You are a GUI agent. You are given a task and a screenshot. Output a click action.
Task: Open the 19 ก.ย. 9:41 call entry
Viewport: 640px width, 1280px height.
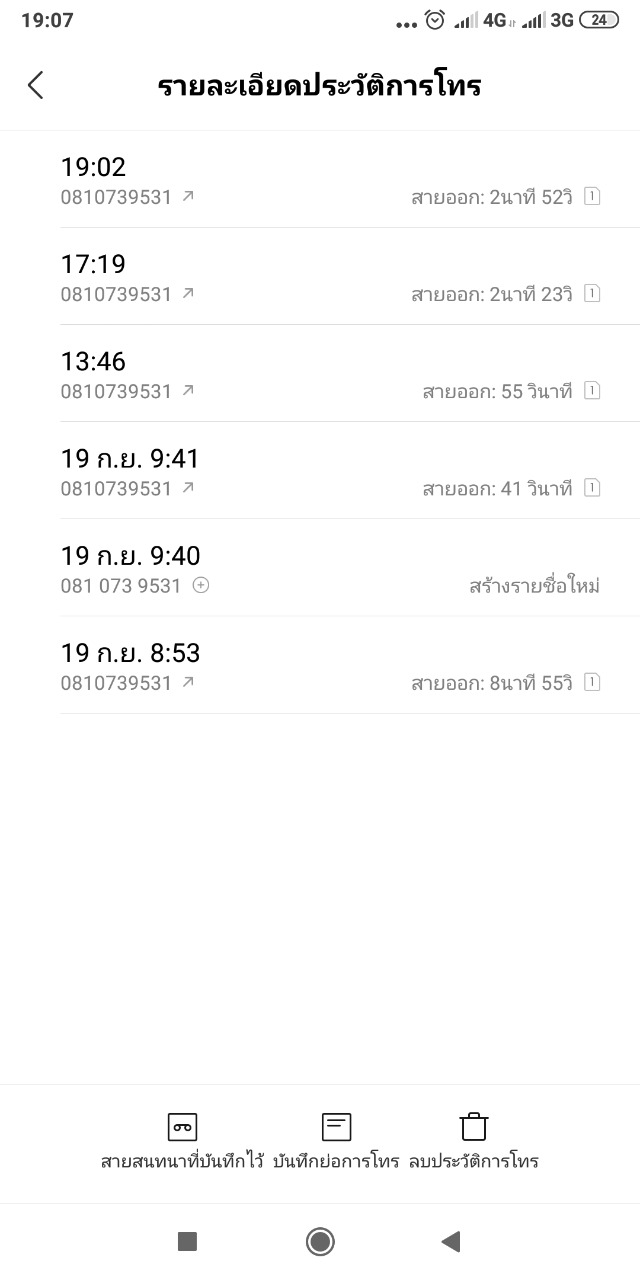[x=330, y=471]
